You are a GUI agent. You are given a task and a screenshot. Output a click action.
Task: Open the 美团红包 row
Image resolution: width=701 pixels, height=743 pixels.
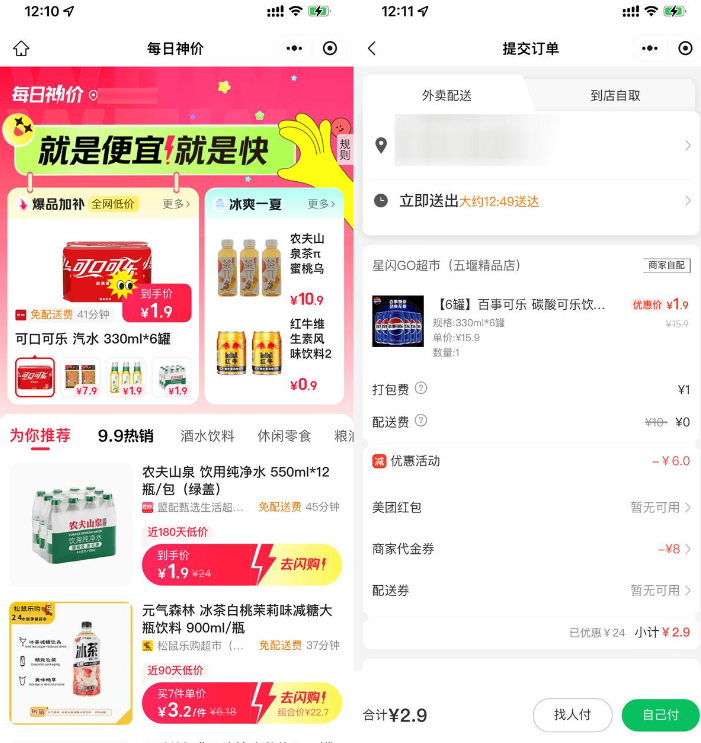tap(531, 508)
